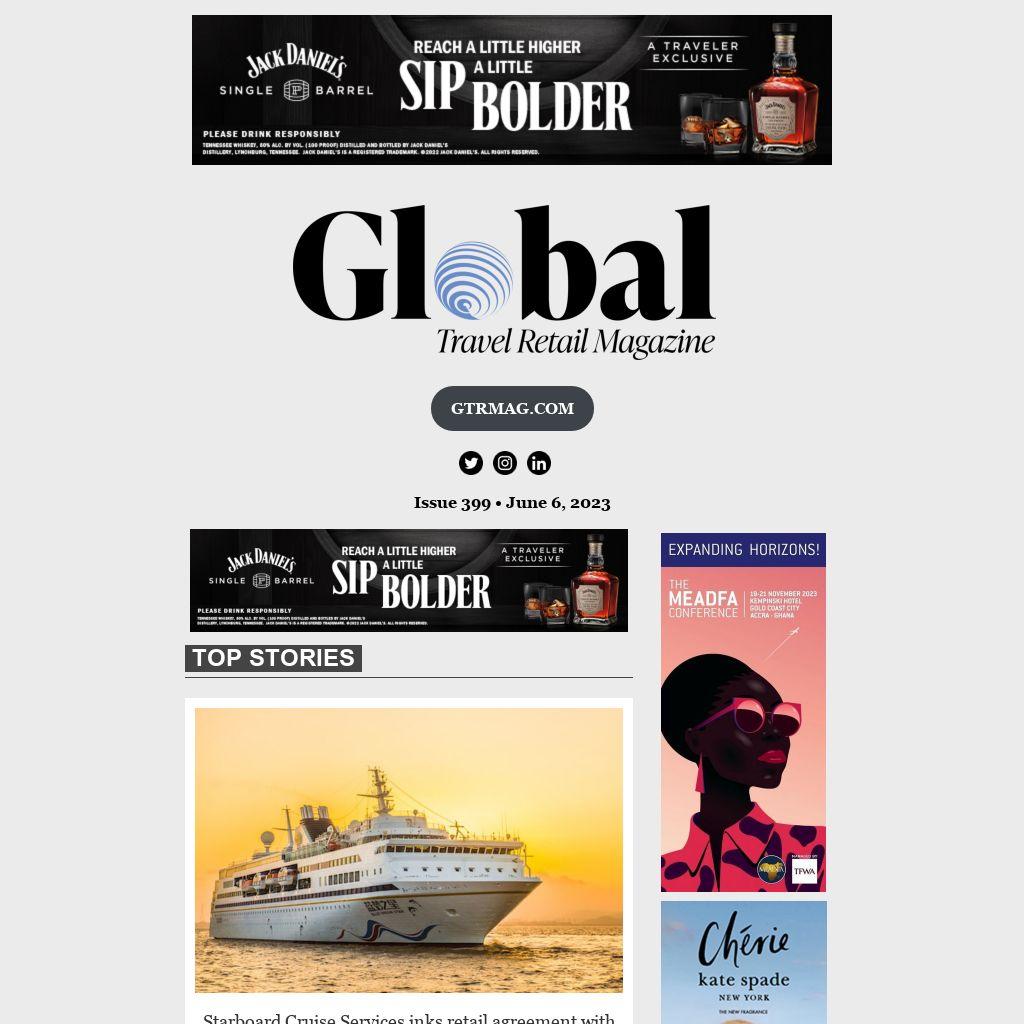Image resolution: width=1024 pixels, height=1024 pixels.
Task: Open the GTRMAG.COM button
Action: point(512,408)
